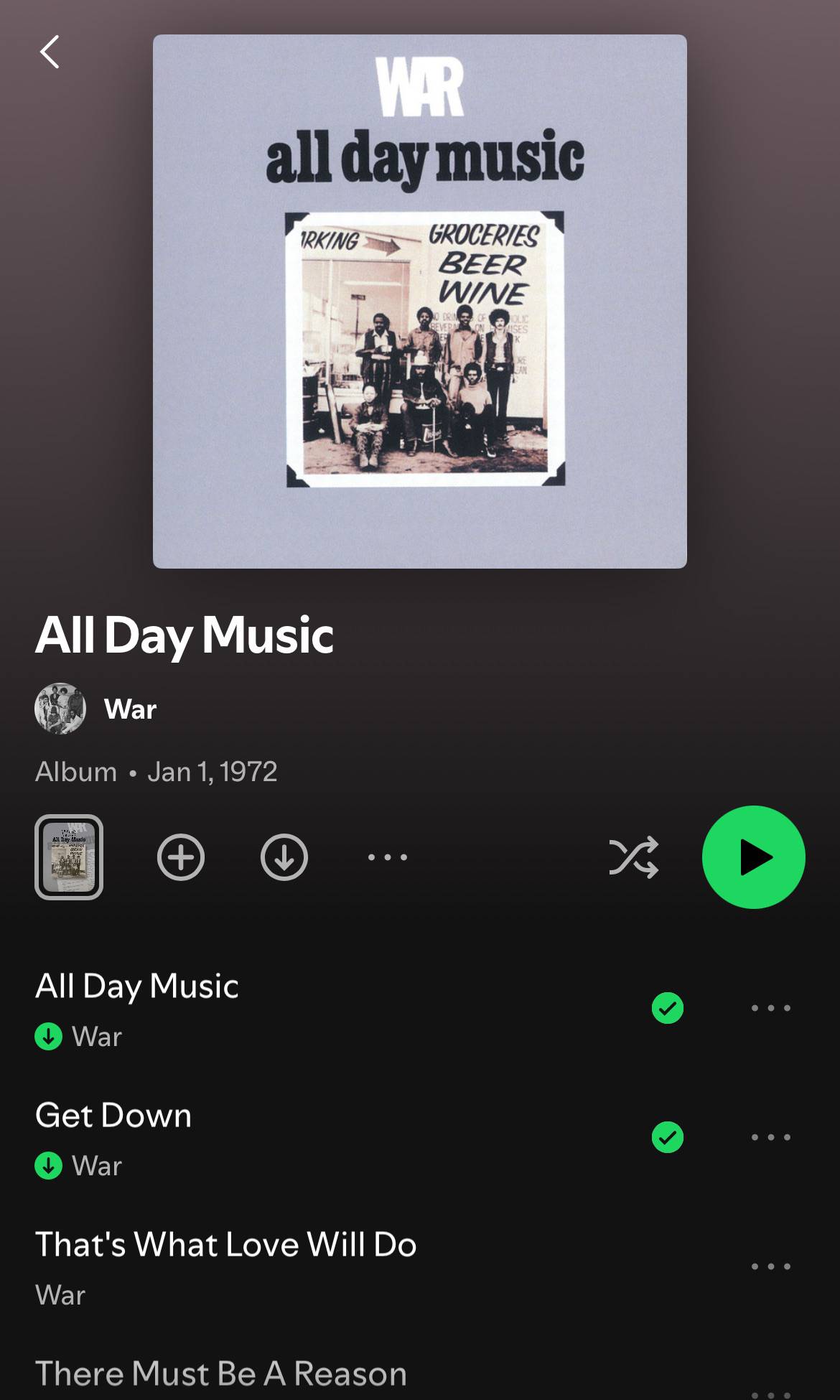The width and height of the screenshot is (840, 1400).
Task: Open more options for That's What Love Will Do
Action: tap(771, 1266)
